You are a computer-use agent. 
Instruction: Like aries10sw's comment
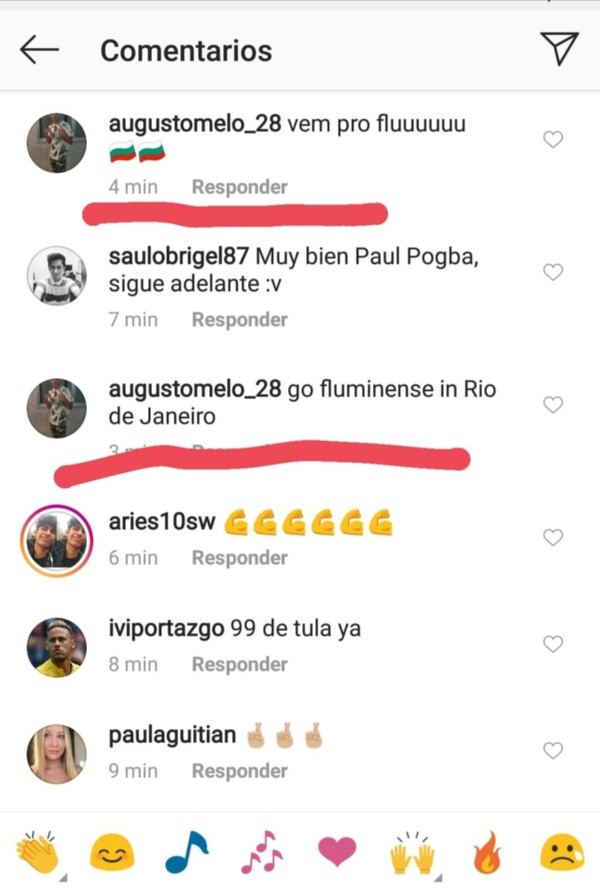point(552,537)
